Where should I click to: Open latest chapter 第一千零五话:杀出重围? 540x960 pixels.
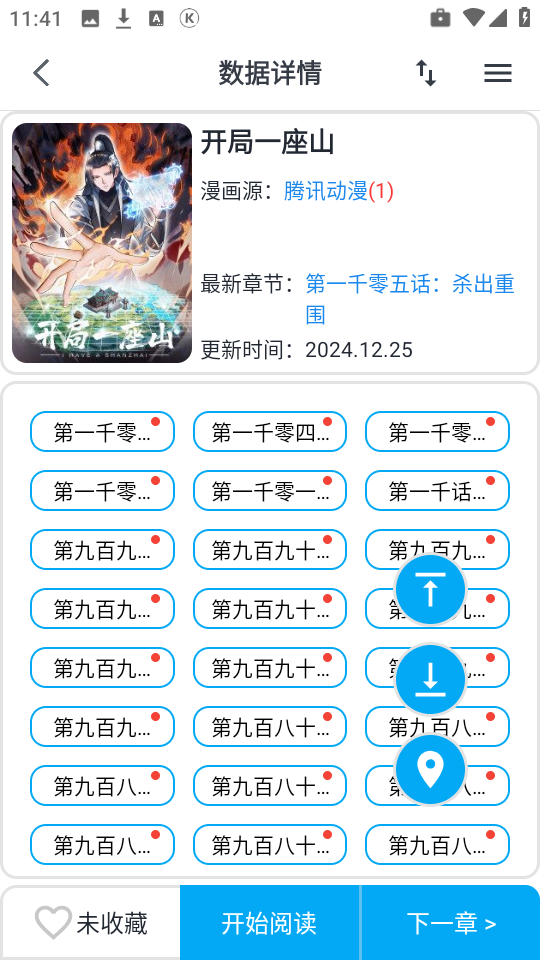coord(410,299)
